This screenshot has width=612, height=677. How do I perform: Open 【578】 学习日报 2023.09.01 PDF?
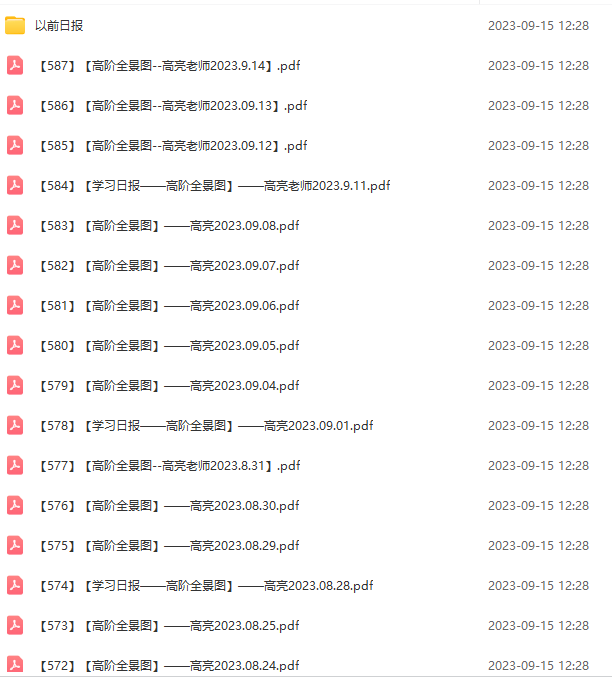pyautogui.click(x=205, y=426)
